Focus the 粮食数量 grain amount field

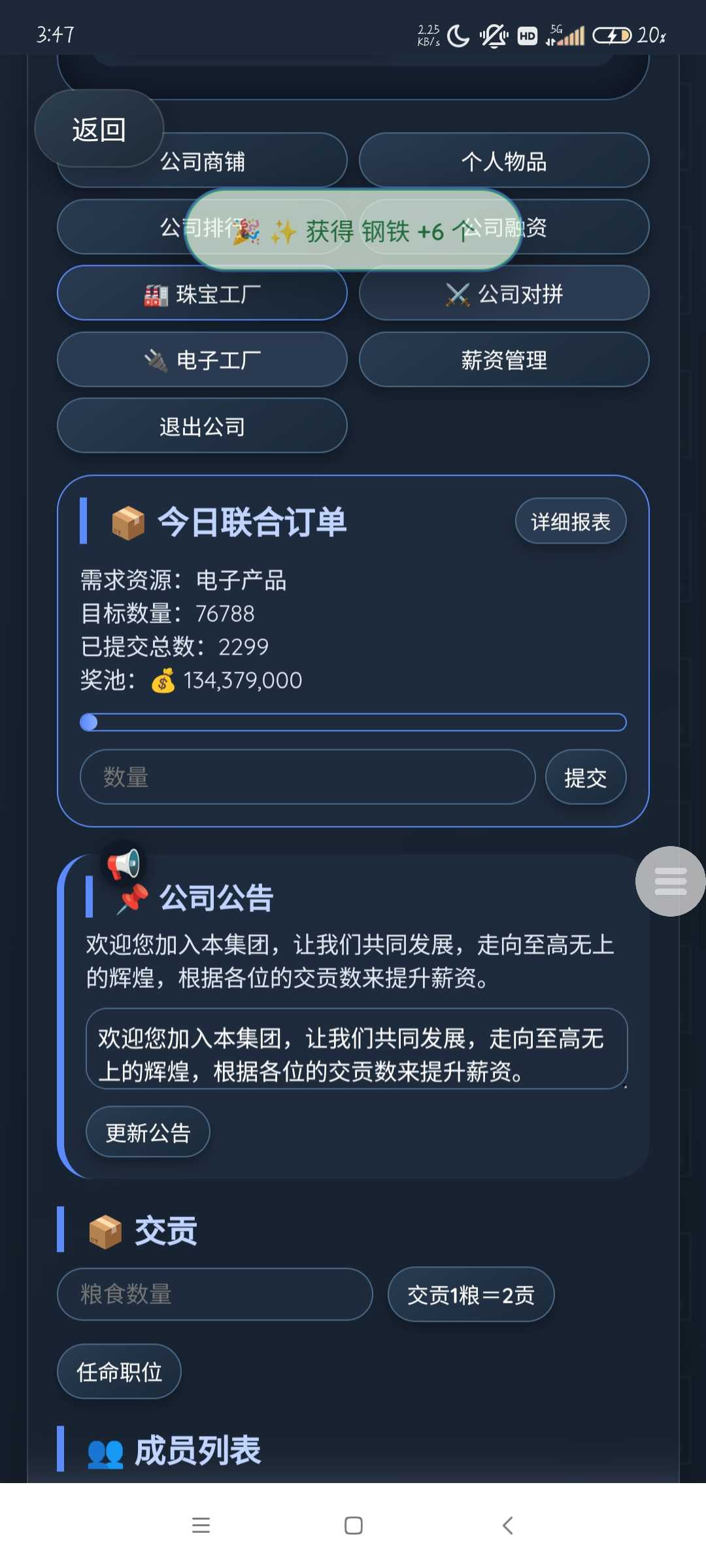pos(214,1294)
